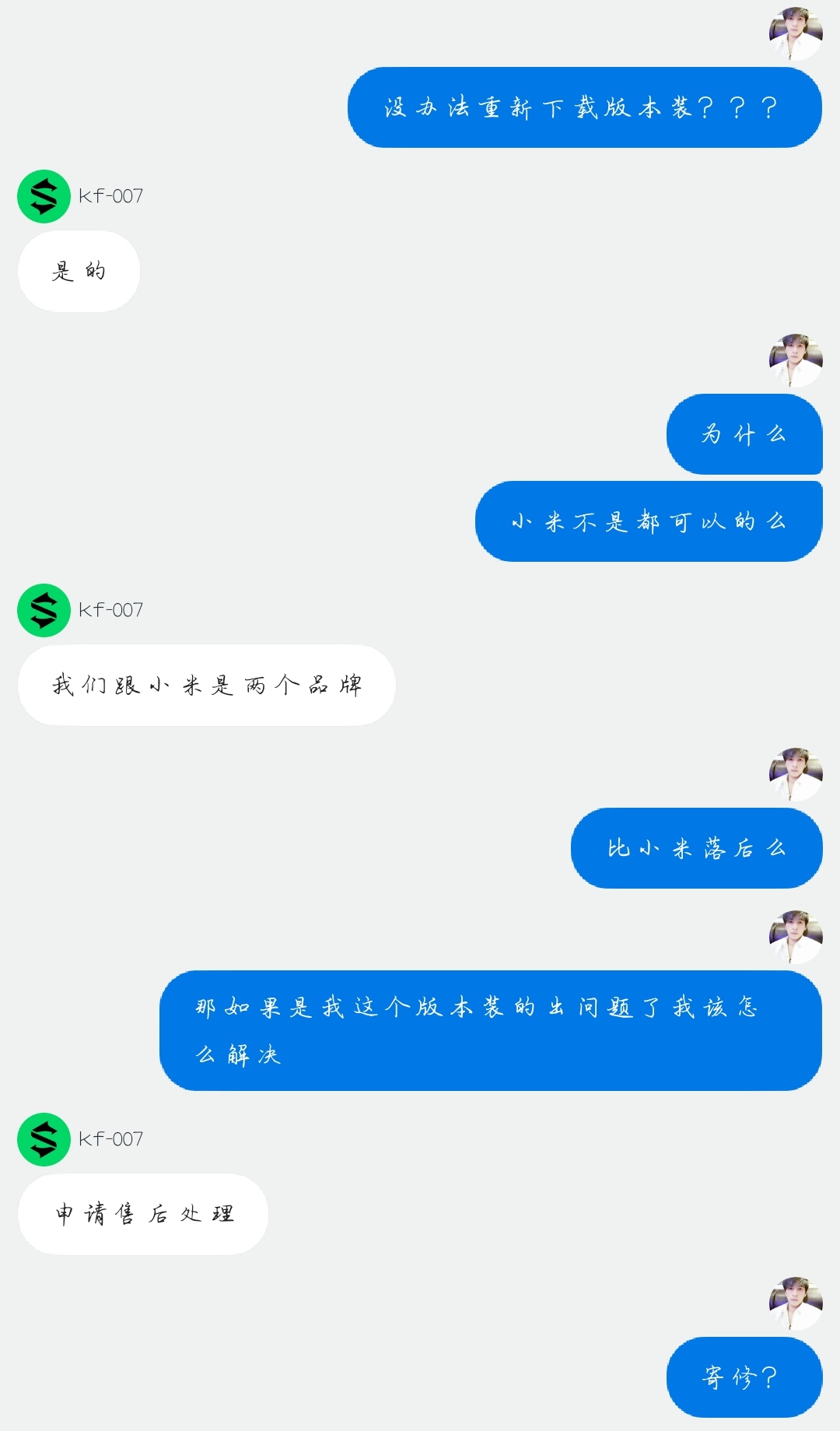Open the user avatar above the 为什么 message
The image size is (840, 1431).
point(796,361)
